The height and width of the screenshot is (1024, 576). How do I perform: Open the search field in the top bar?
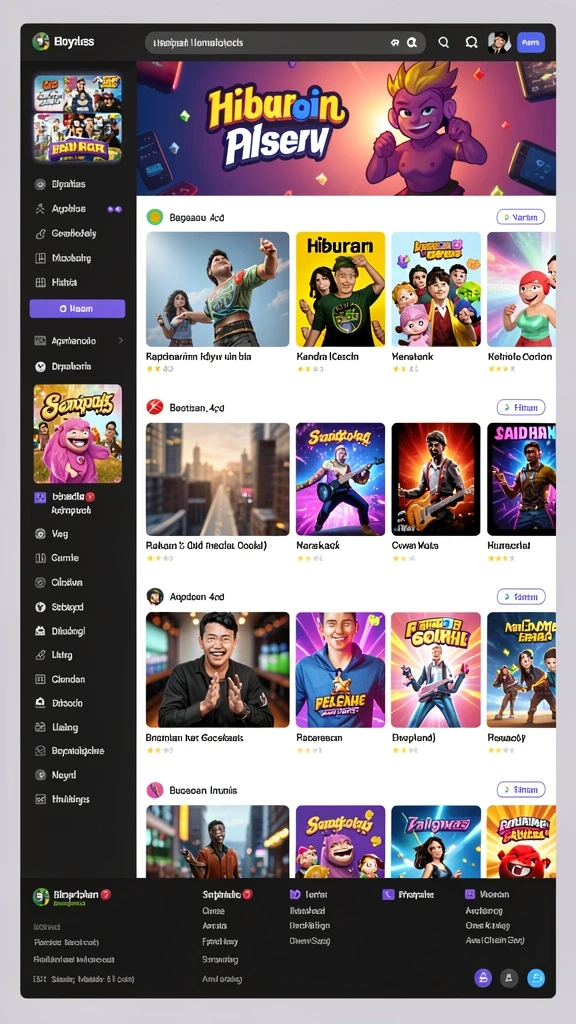click(x=285, y=42)
